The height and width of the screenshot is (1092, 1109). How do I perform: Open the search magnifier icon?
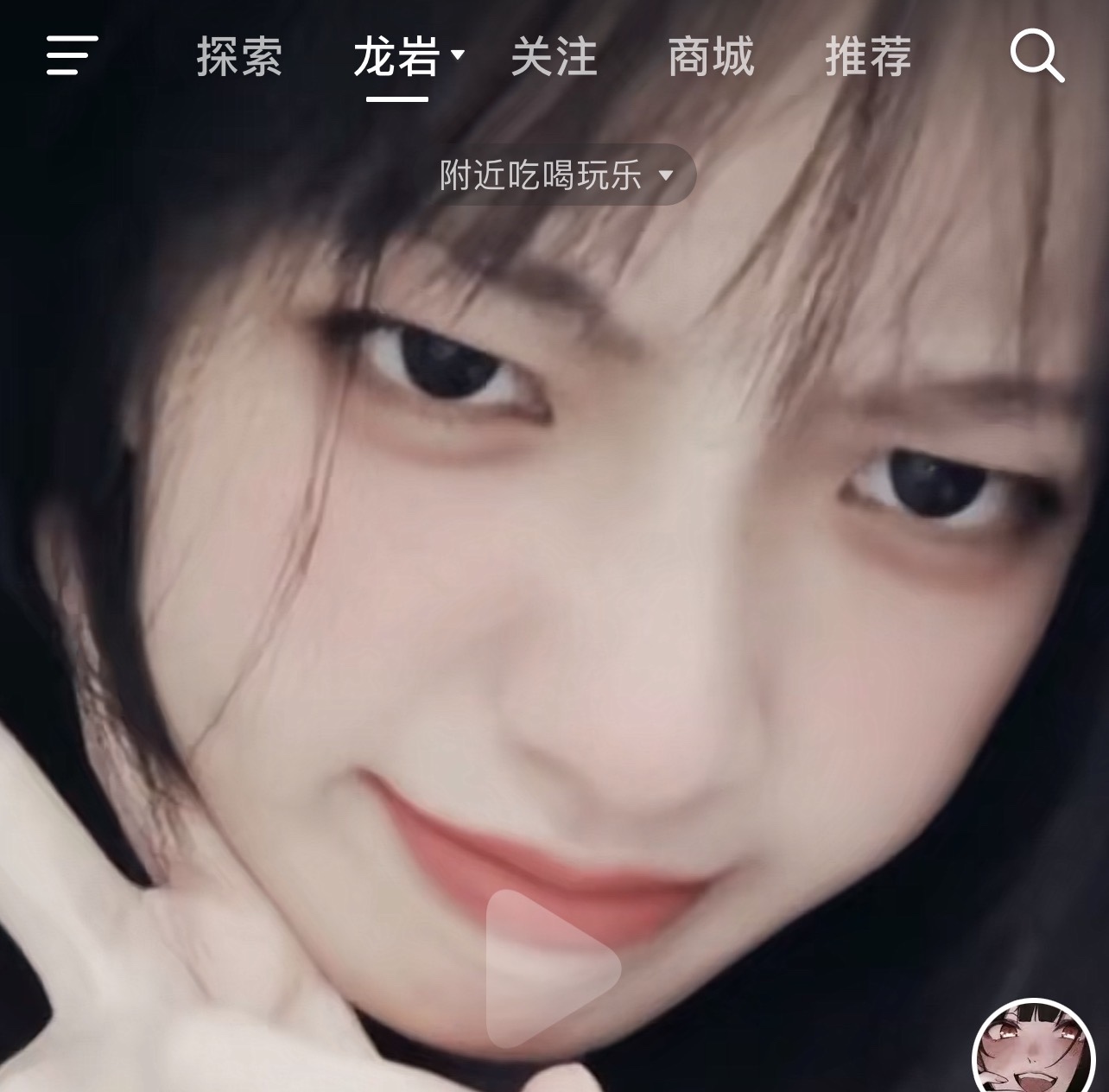(x=1036, y=57)
